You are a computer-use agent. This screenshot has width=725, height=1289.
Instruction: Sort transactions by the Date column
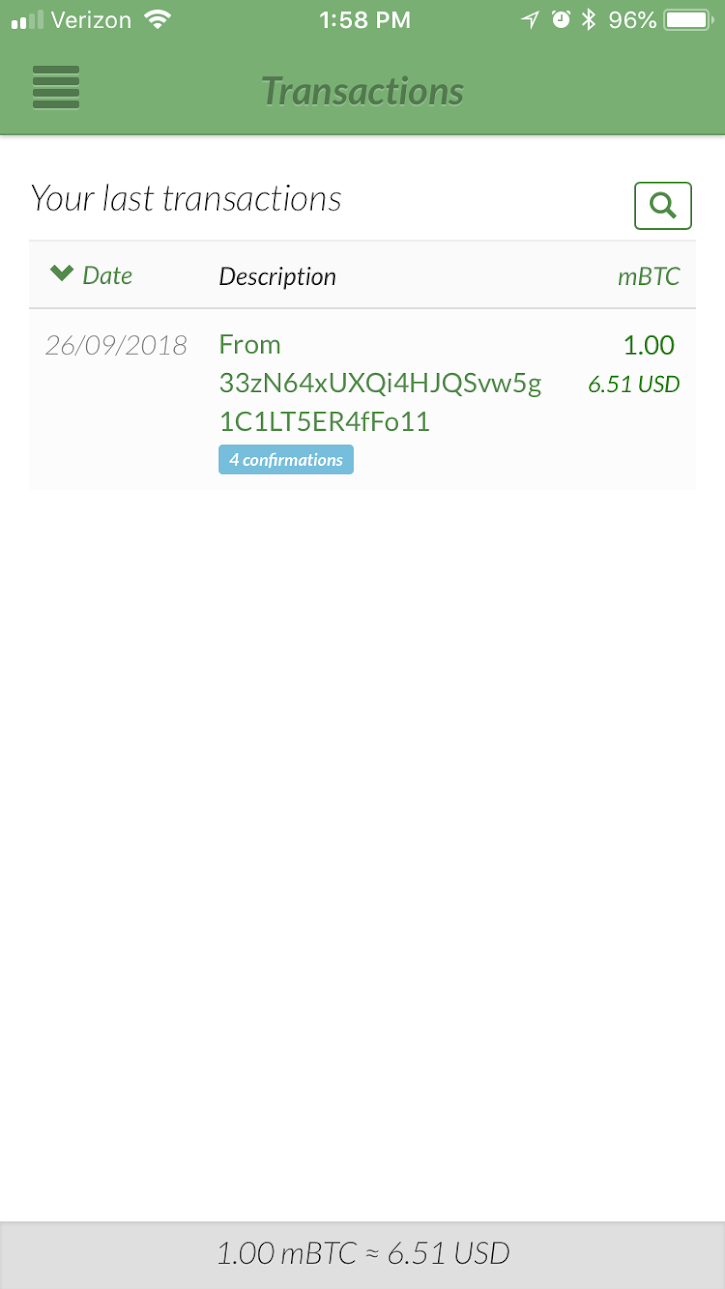91,275
